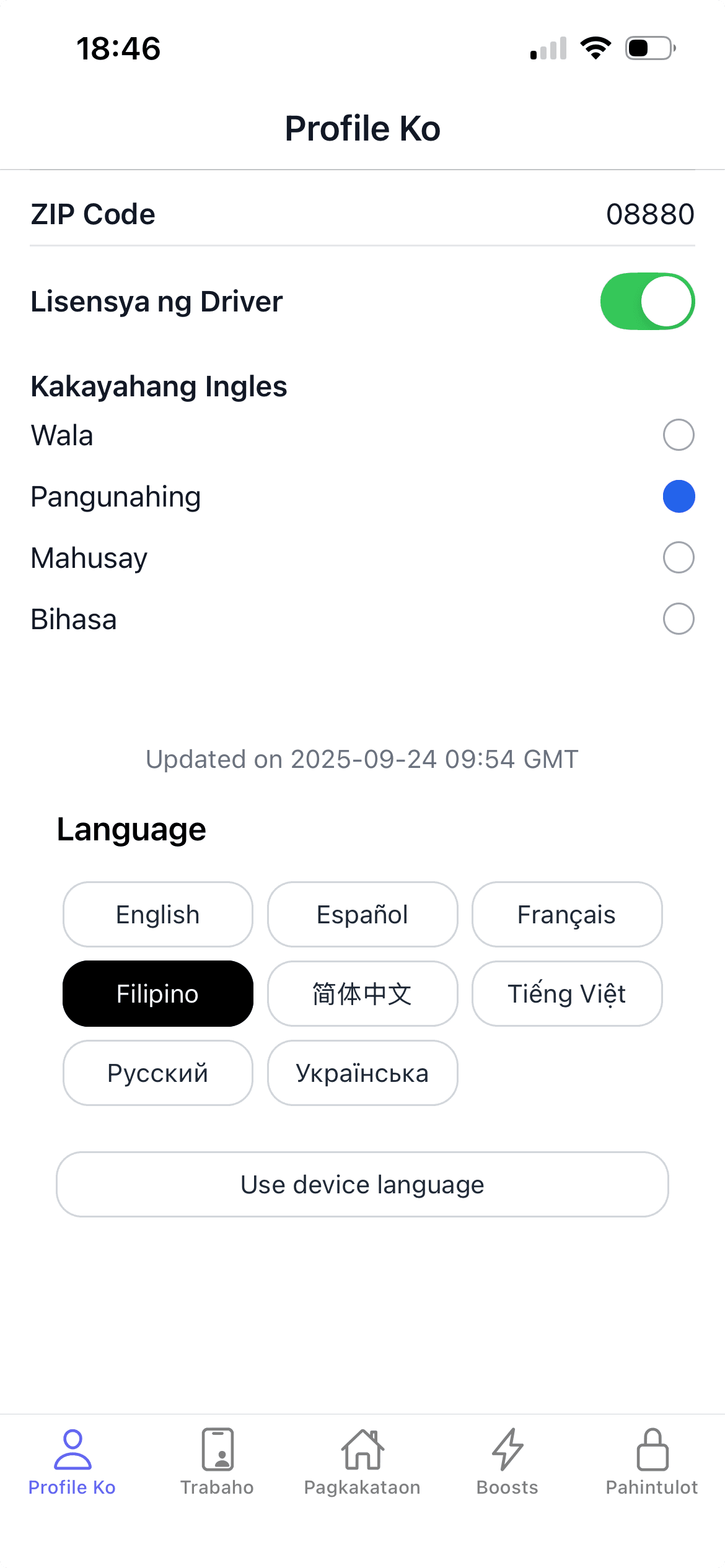725x1568 pixels.
Task: Disable the Lisensya ng Driver switch
Action: pyautogui.click(x=648, y=302)
